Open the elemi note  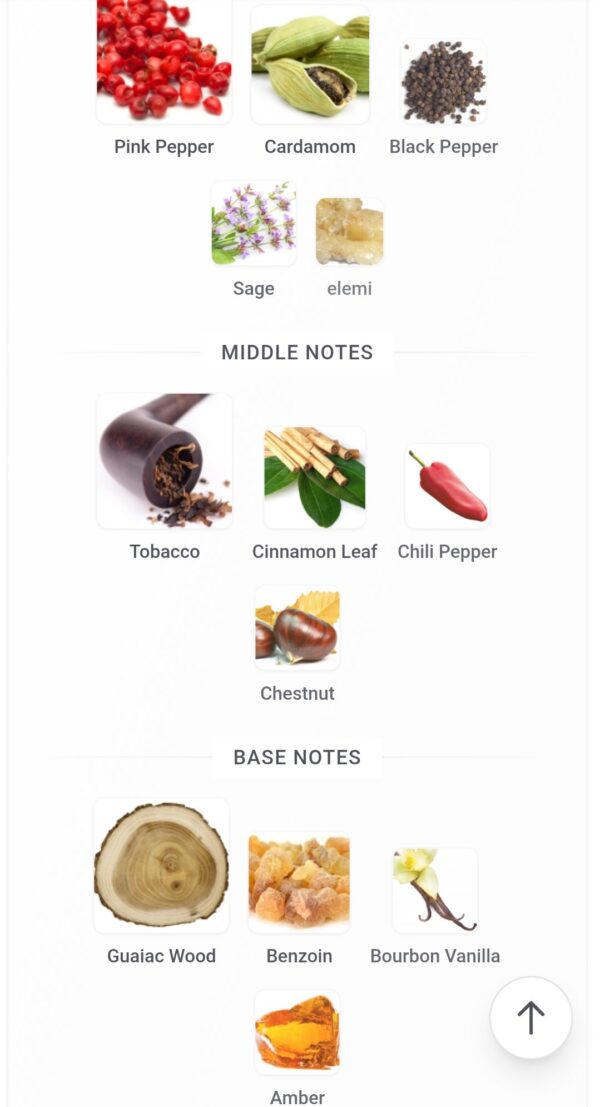click(349, 232)
